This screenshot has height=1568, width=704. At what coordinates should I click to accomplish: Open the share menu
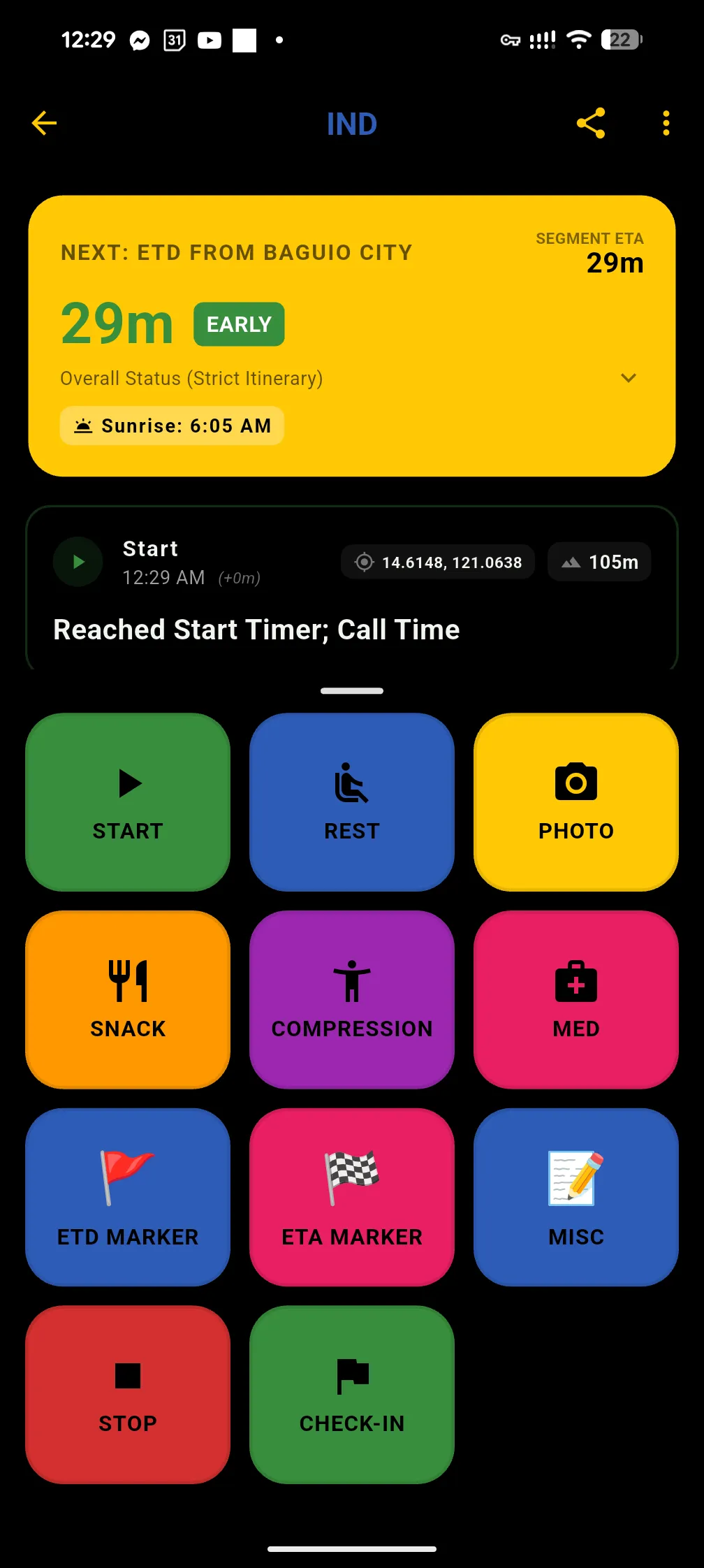[591, 123]
